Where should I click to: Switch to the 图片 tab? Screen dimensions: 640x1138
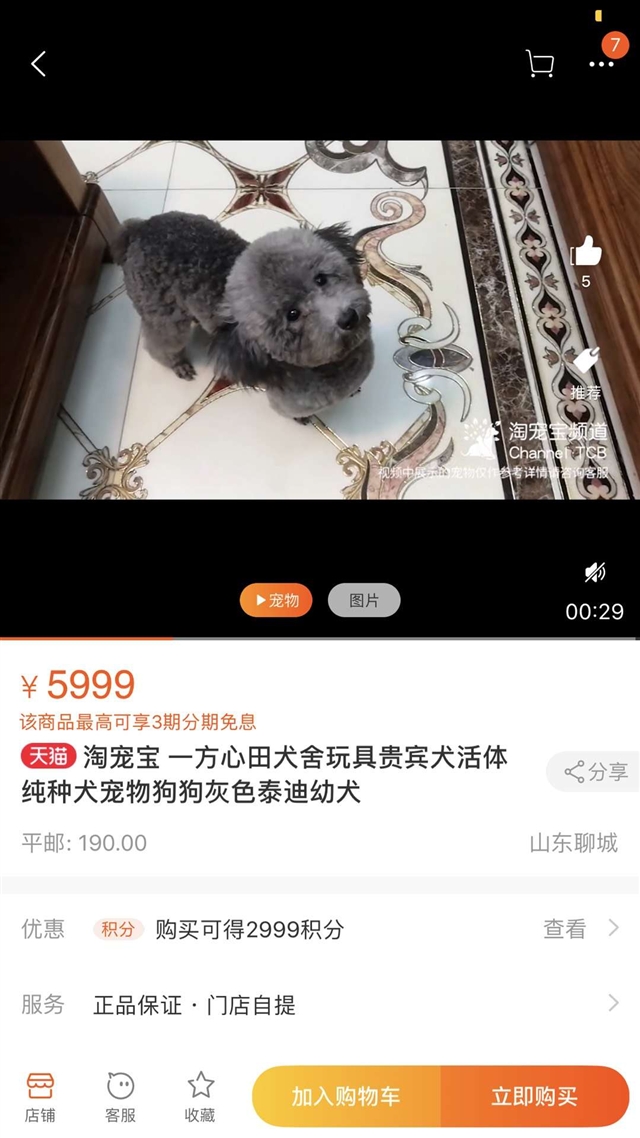tap(364, 600)
